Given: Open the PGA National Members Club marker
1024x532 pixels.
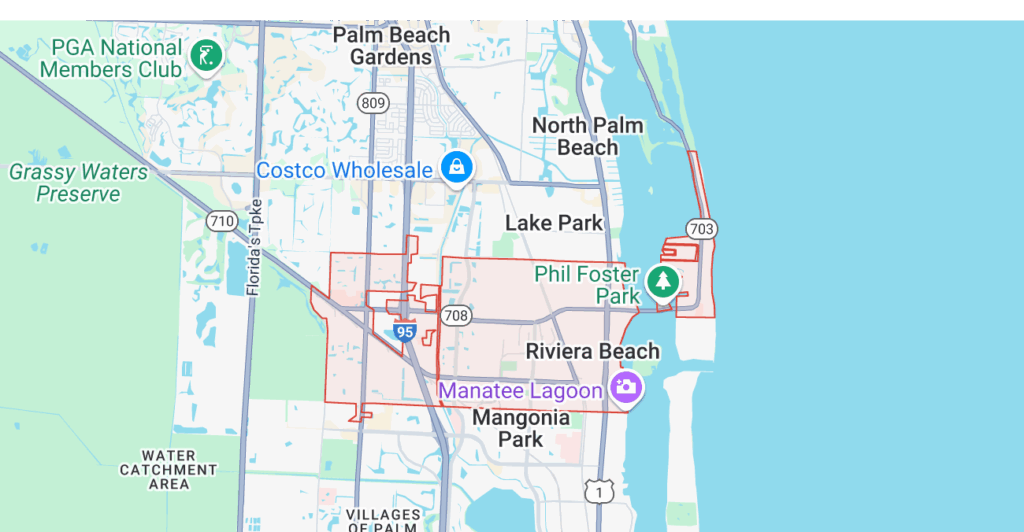Looking at the screenshot, I should (x=206, y=57).
